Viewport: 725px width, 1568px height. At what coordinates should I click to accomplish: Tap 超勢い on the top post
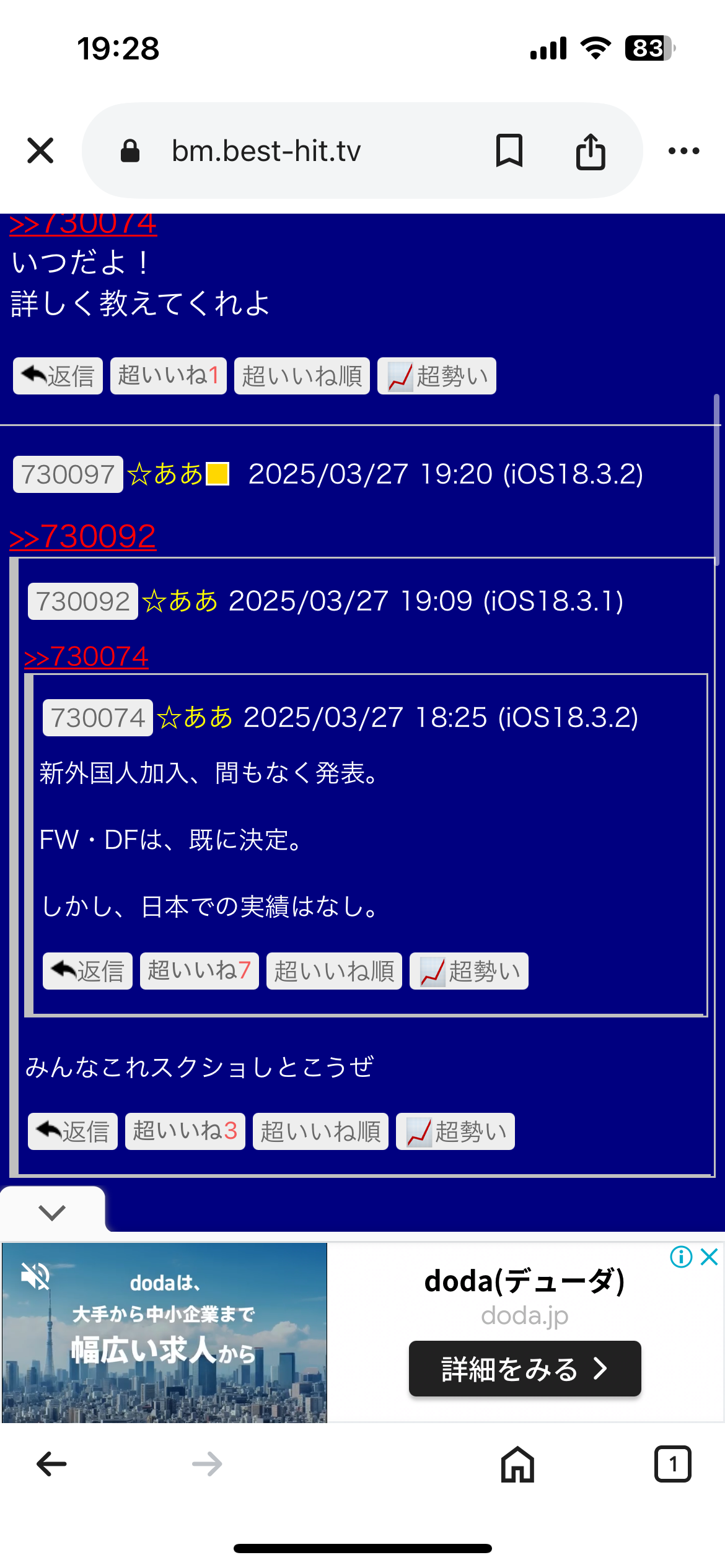(x=436, y=376)
